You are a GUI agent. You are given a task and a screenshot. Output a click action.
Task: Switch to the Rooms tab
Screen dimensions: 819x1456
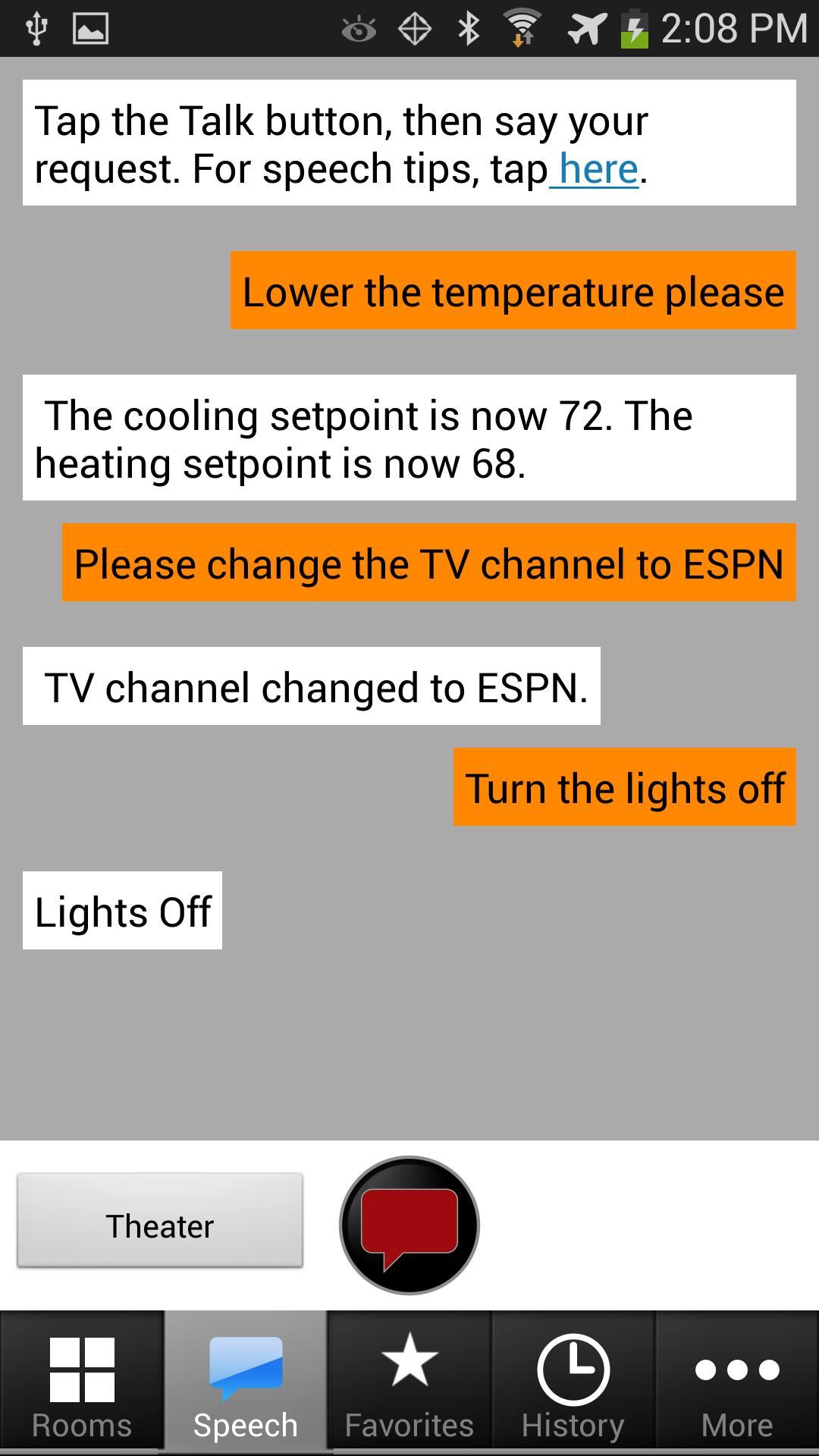click(x=82, y=1383)
